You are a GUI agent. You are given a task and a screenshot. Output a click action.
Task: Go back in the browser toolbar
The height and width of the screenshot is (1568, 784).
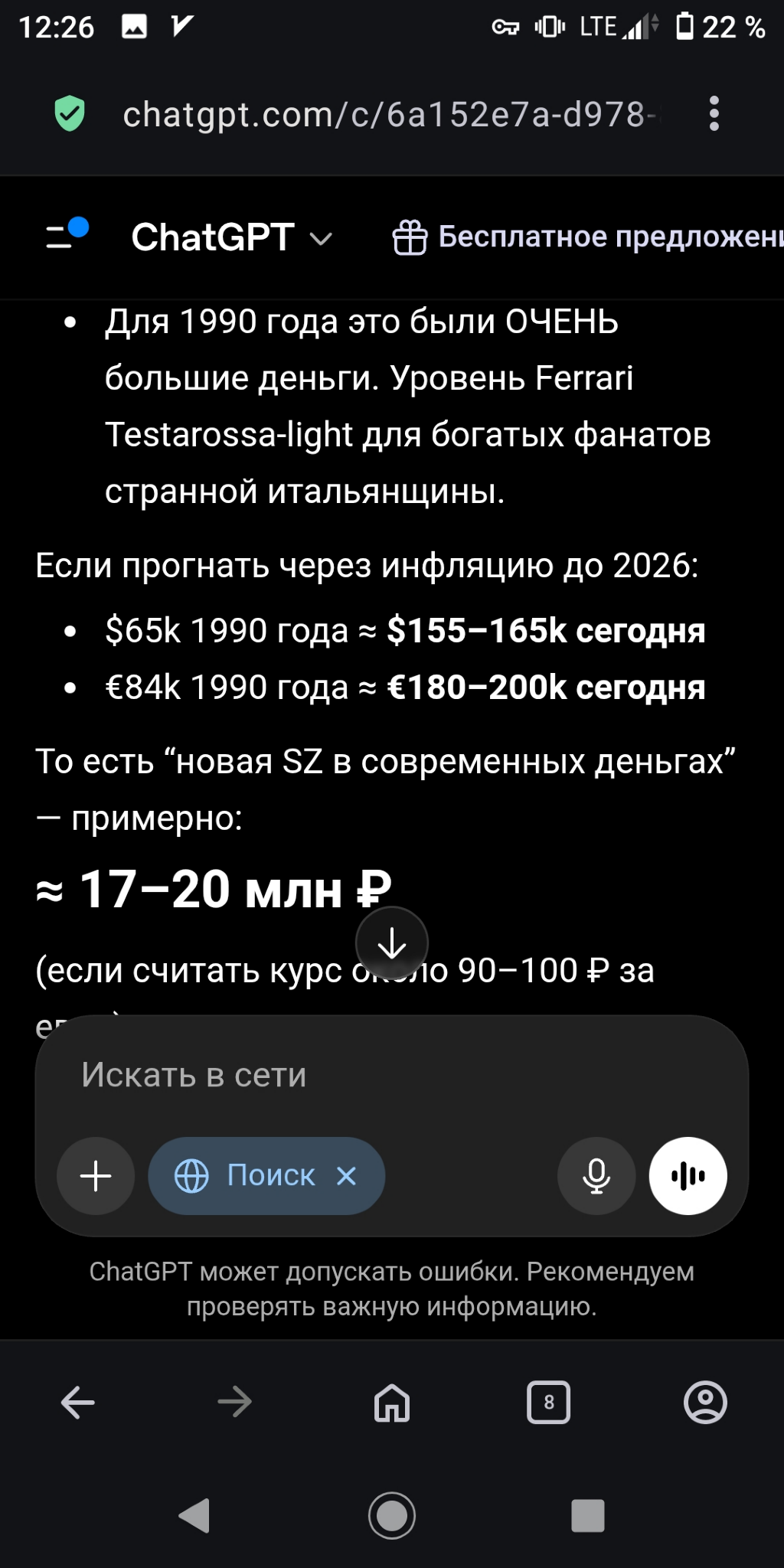click(x=78, y=1403)
